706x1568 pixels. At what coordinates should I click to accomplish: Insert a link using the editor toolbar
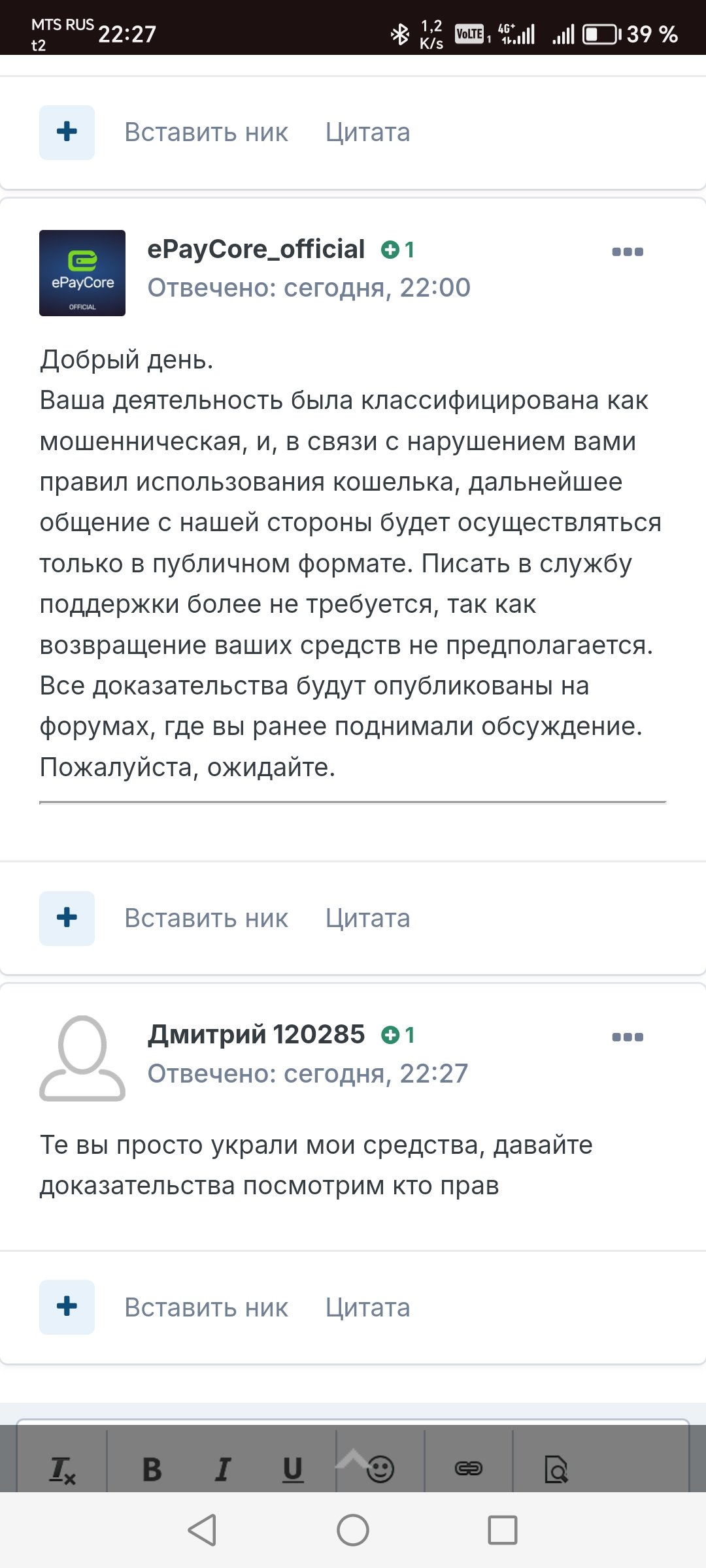(469, 1469)
